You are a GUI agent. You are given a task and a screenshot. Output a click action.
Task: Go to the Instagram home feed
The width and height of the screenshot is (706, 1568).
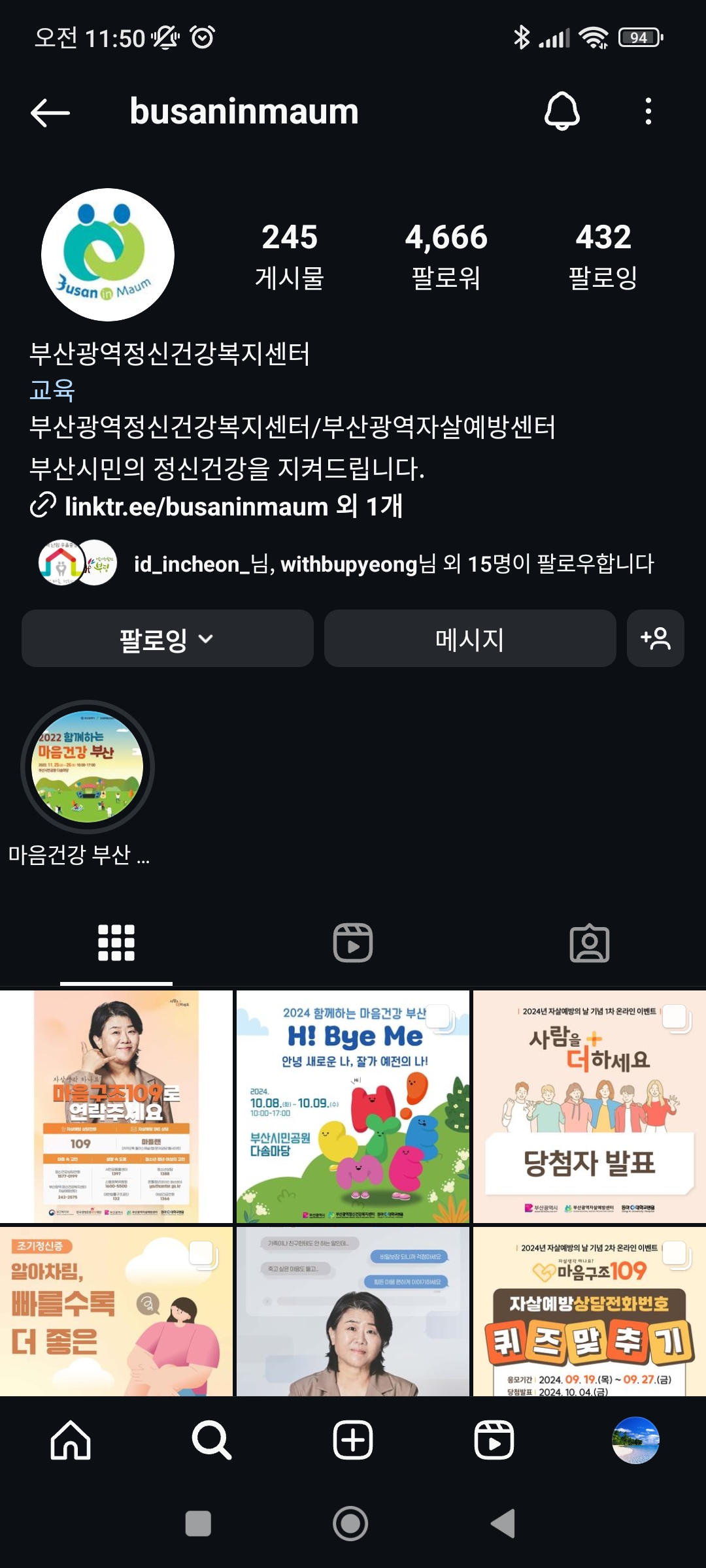coord(71,1440)
